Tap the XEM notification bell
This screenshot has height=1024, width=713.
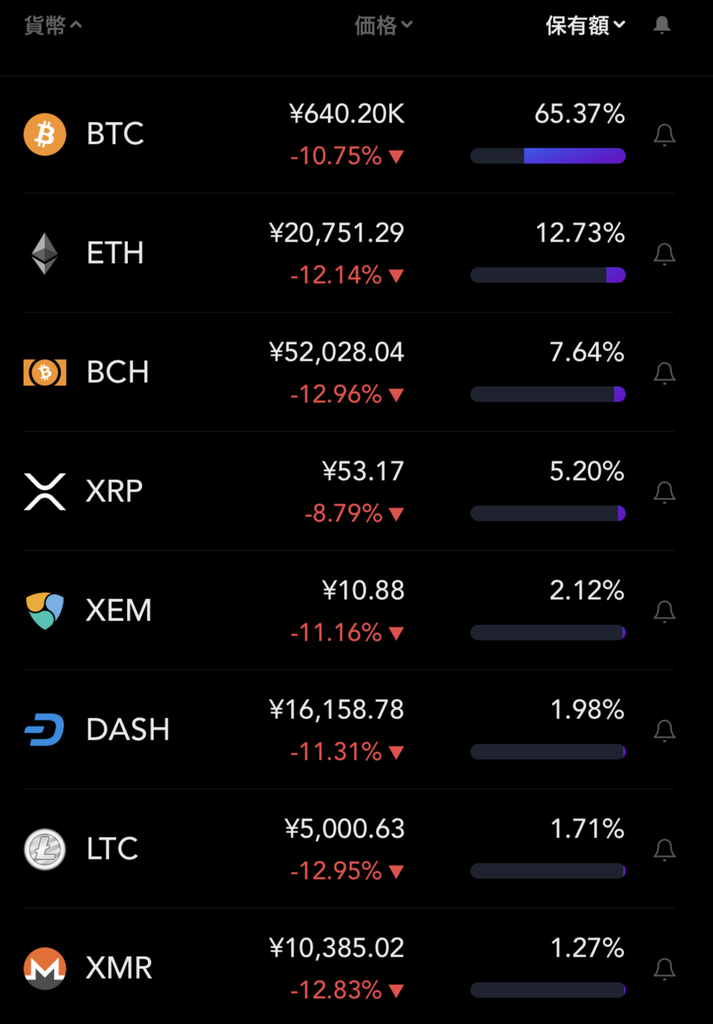coord(664,611)
